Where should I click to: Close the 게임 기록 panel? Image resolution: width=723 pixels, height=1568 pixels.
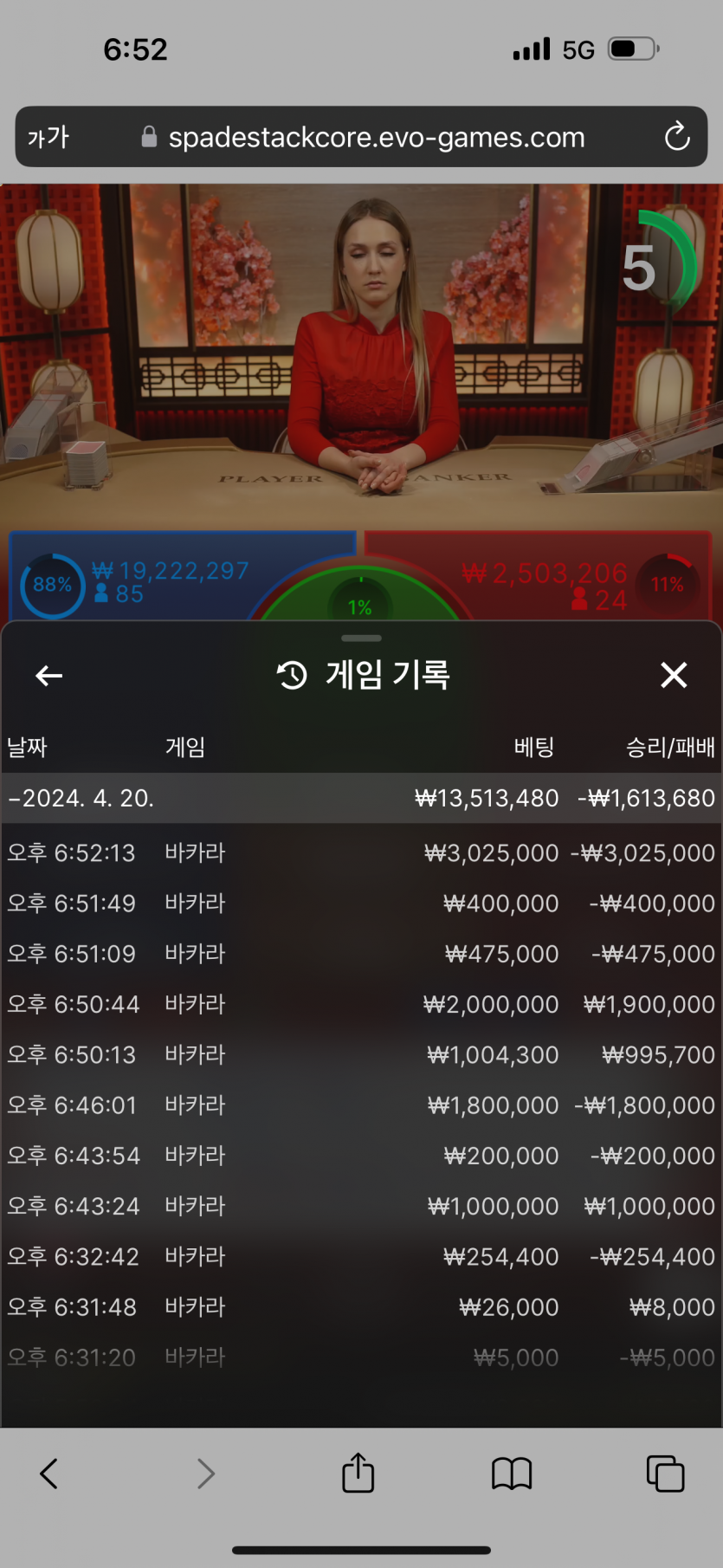674,675
